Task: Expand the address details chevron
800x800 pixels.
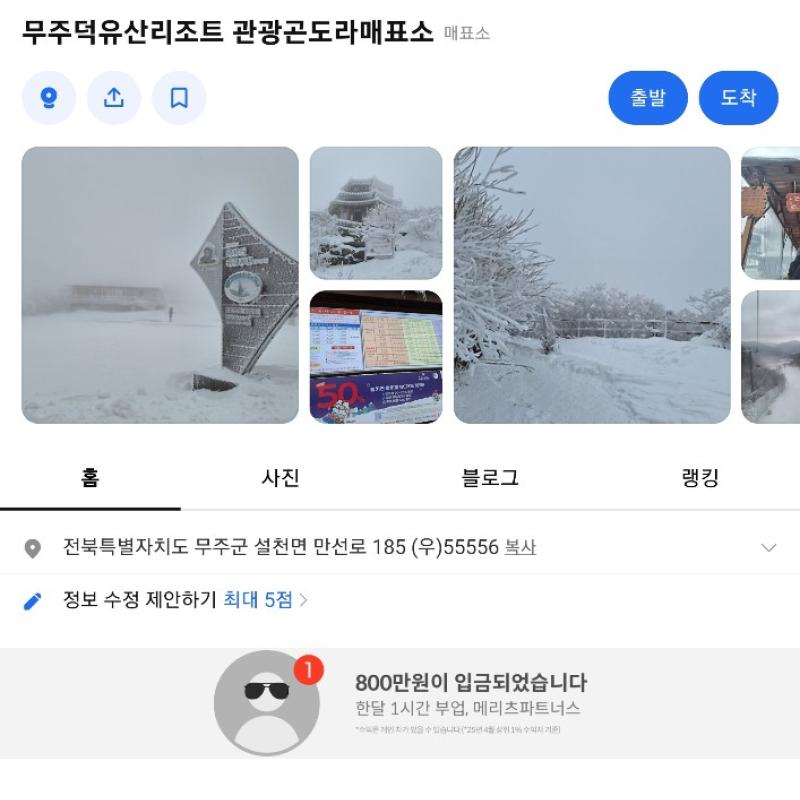Action: point(768,547)
